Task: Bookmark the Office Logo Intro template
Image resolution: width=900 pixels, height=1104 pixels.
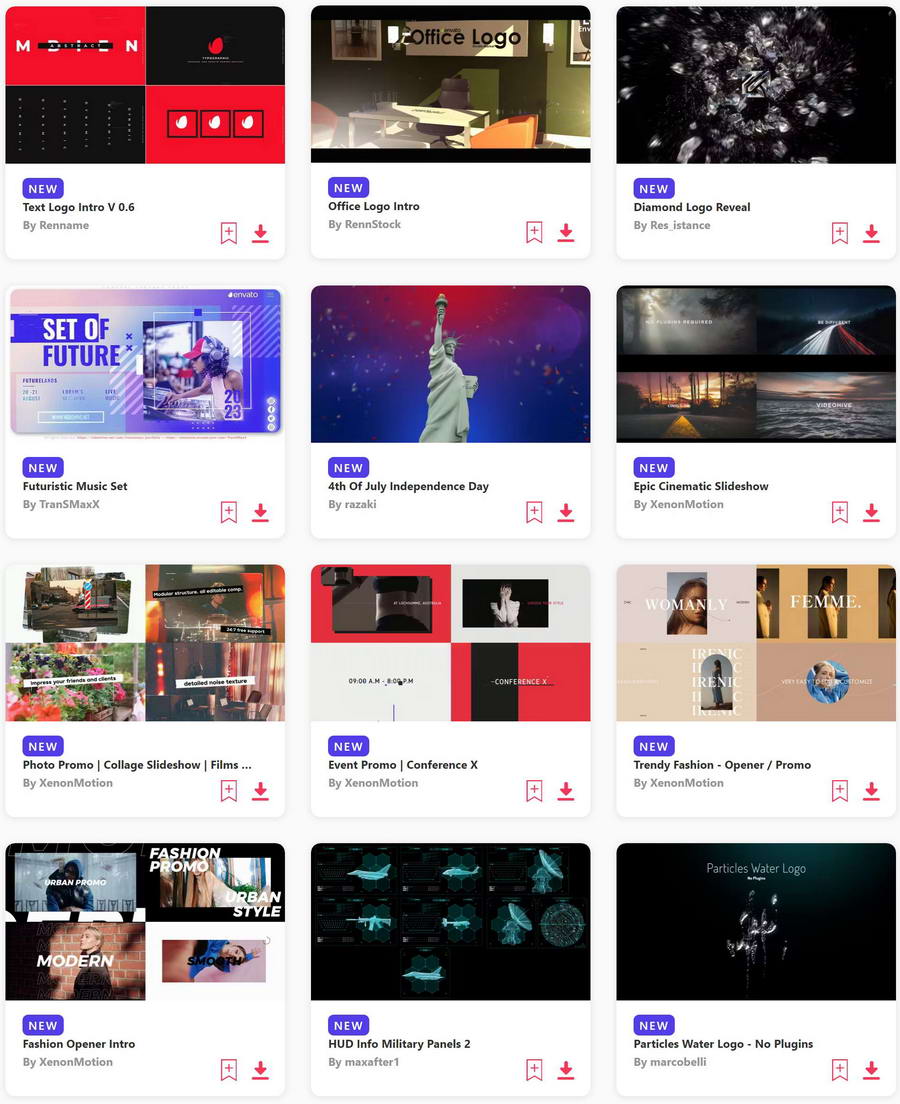Action: (x=534, y=233)
